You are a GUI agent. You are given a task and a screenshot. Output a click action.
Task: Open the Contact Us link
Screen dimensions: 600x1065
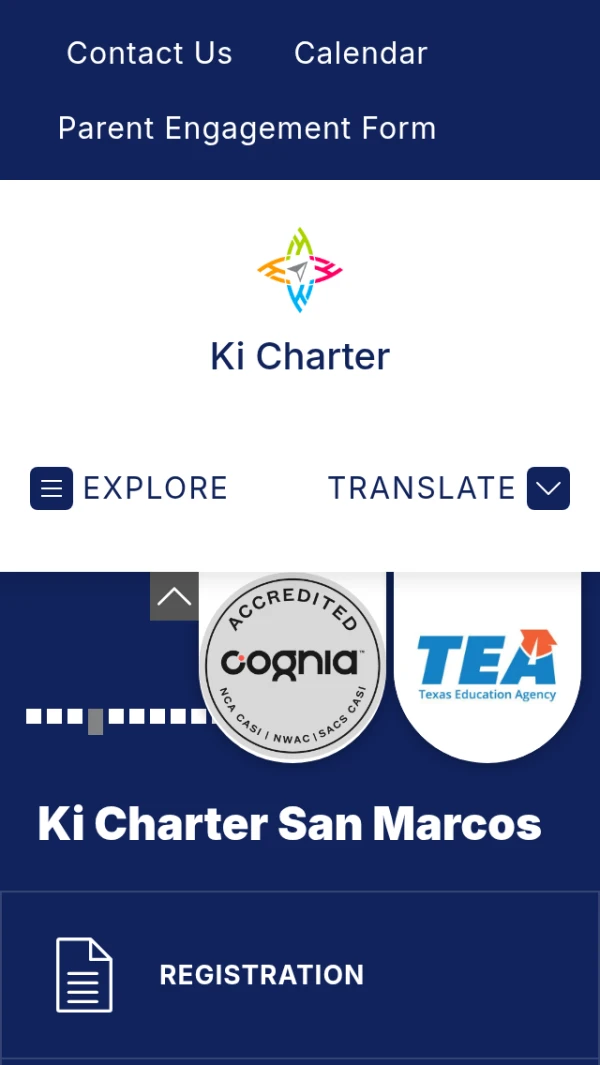149,53
